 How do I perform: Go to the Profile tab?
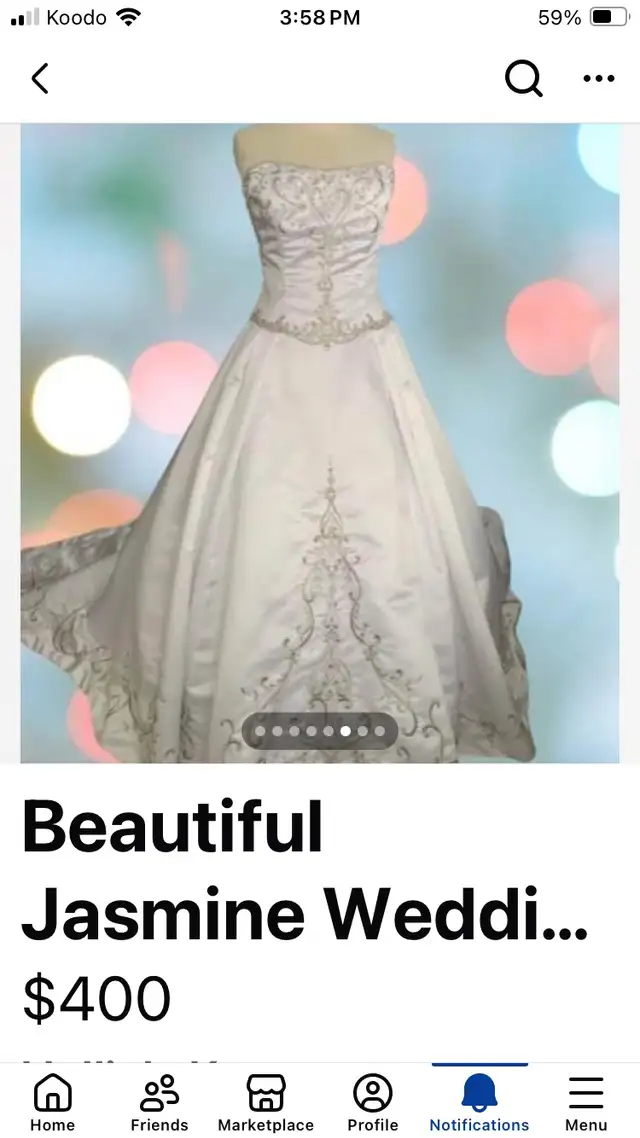[x=372, y=1102]
